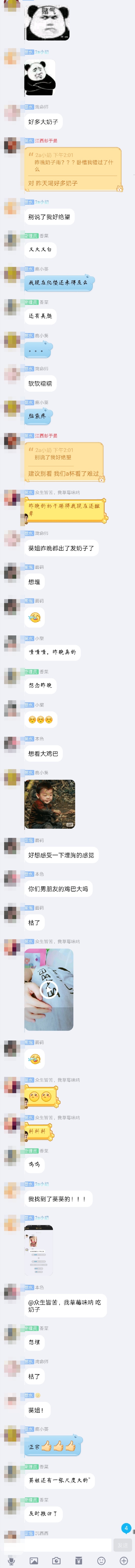
Task: Open the emoji picker
Action: click(101, 1560)
